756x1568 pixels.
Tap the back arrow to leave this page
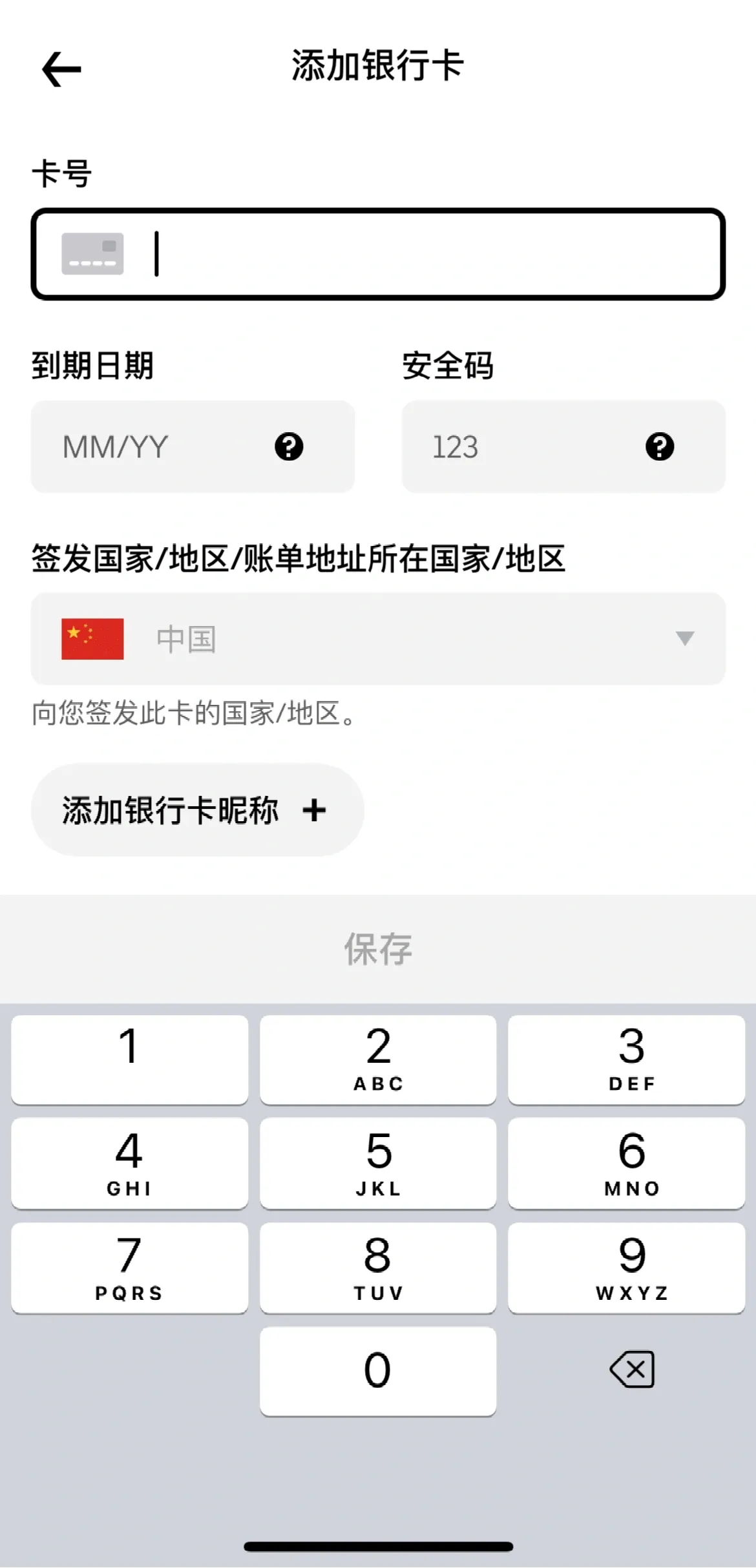pos(61,68)
